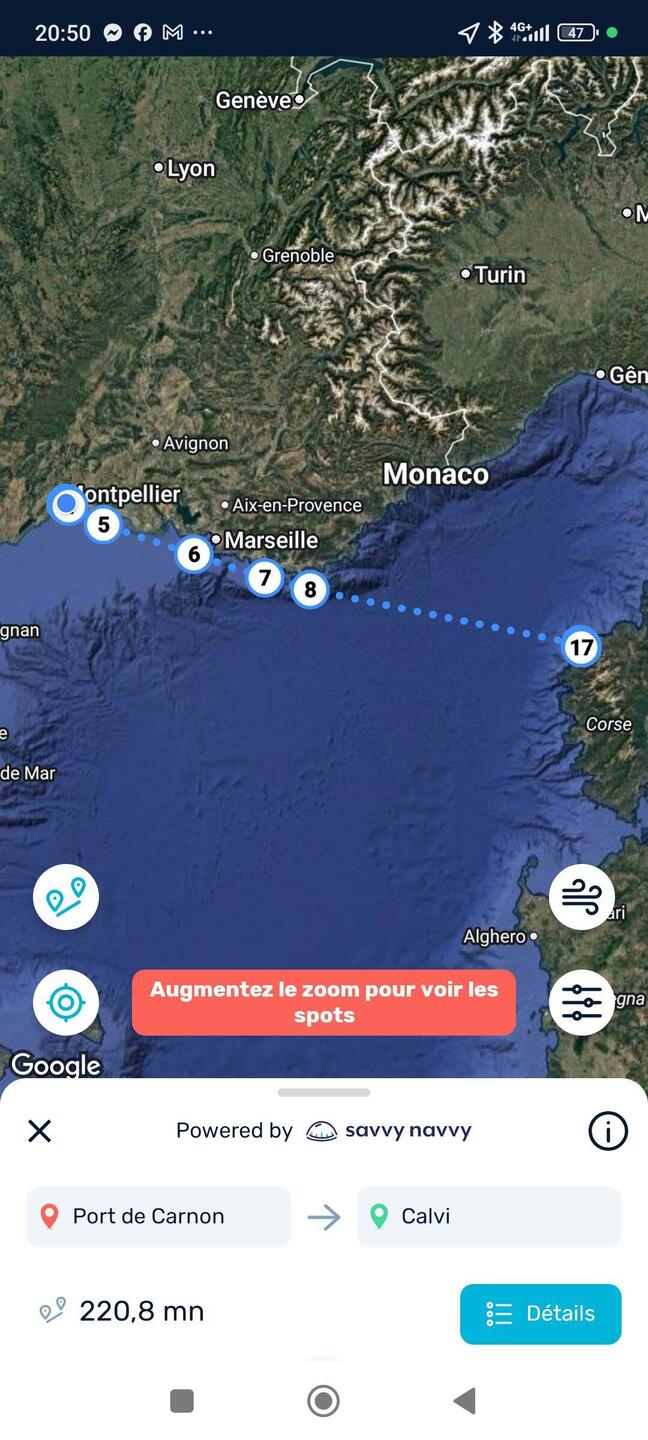This screenshot has height=1440, width=648.
Task: Center map on my location
Action: coord(66,1001)
